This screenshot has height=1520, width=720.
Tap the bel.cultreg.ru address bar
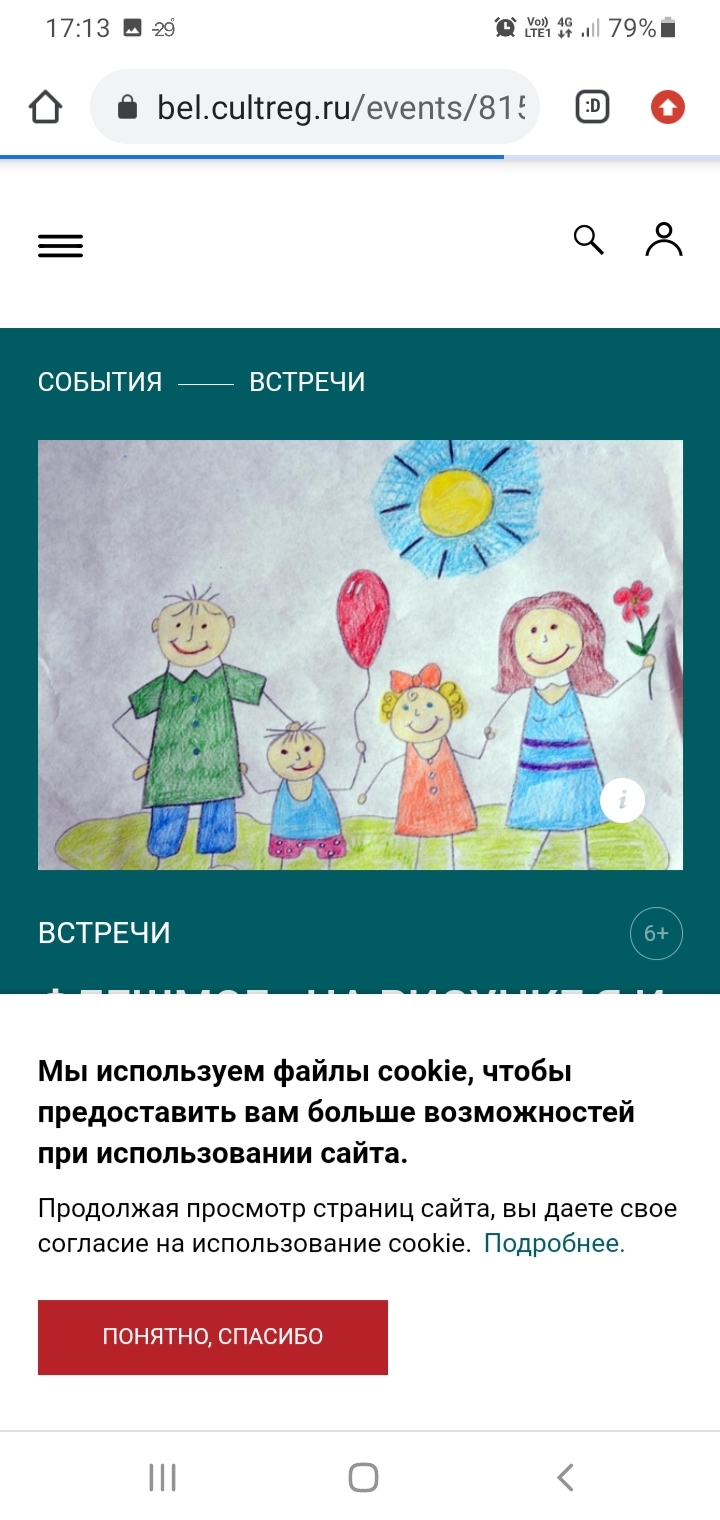pyautogui.click(x=330, y=107)
